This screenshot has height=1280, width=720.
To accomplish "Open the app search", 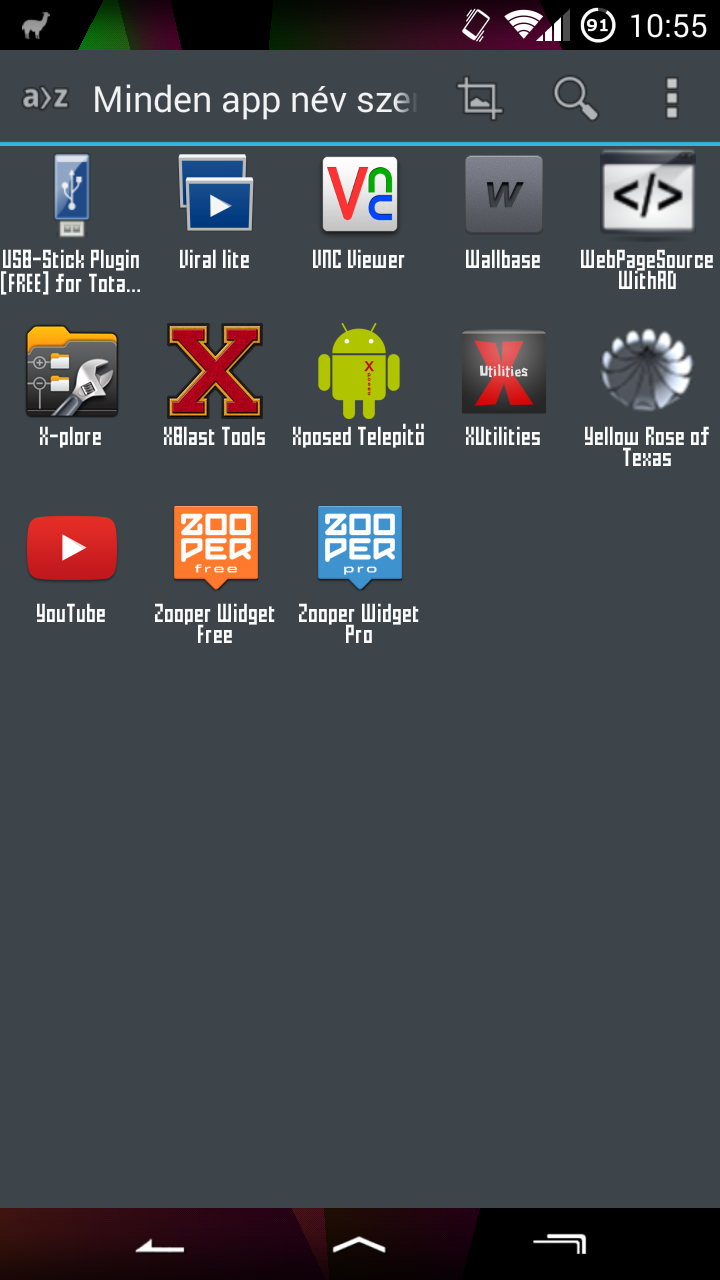I will [575, 98].
